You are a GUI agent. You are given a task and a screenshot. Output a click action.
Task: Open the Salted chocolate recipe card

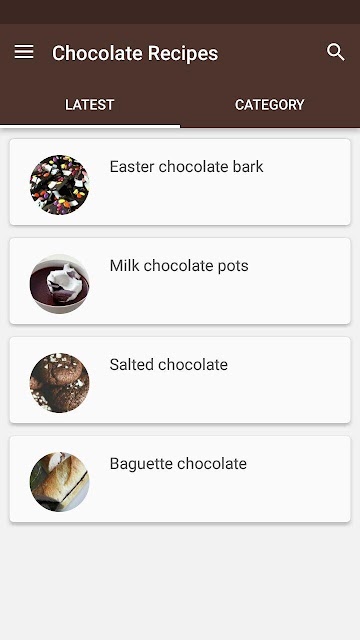180,380
